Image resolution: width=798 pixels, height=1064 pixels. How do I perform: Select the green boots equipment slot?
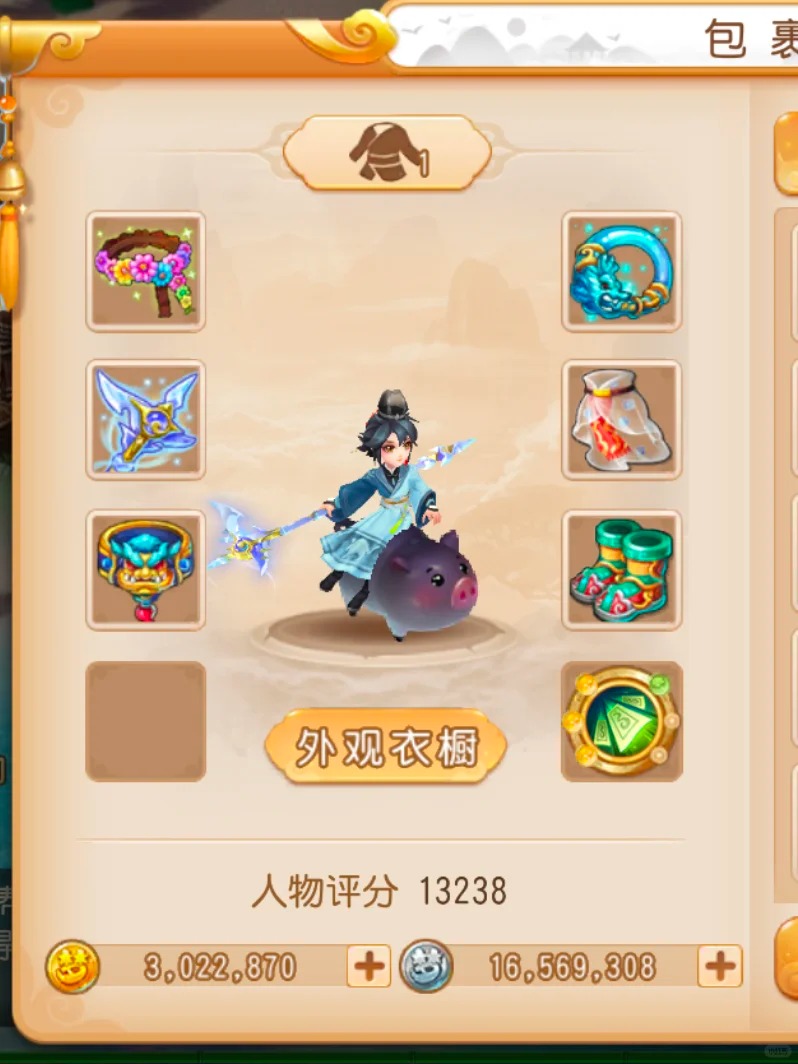pos(621,570)
